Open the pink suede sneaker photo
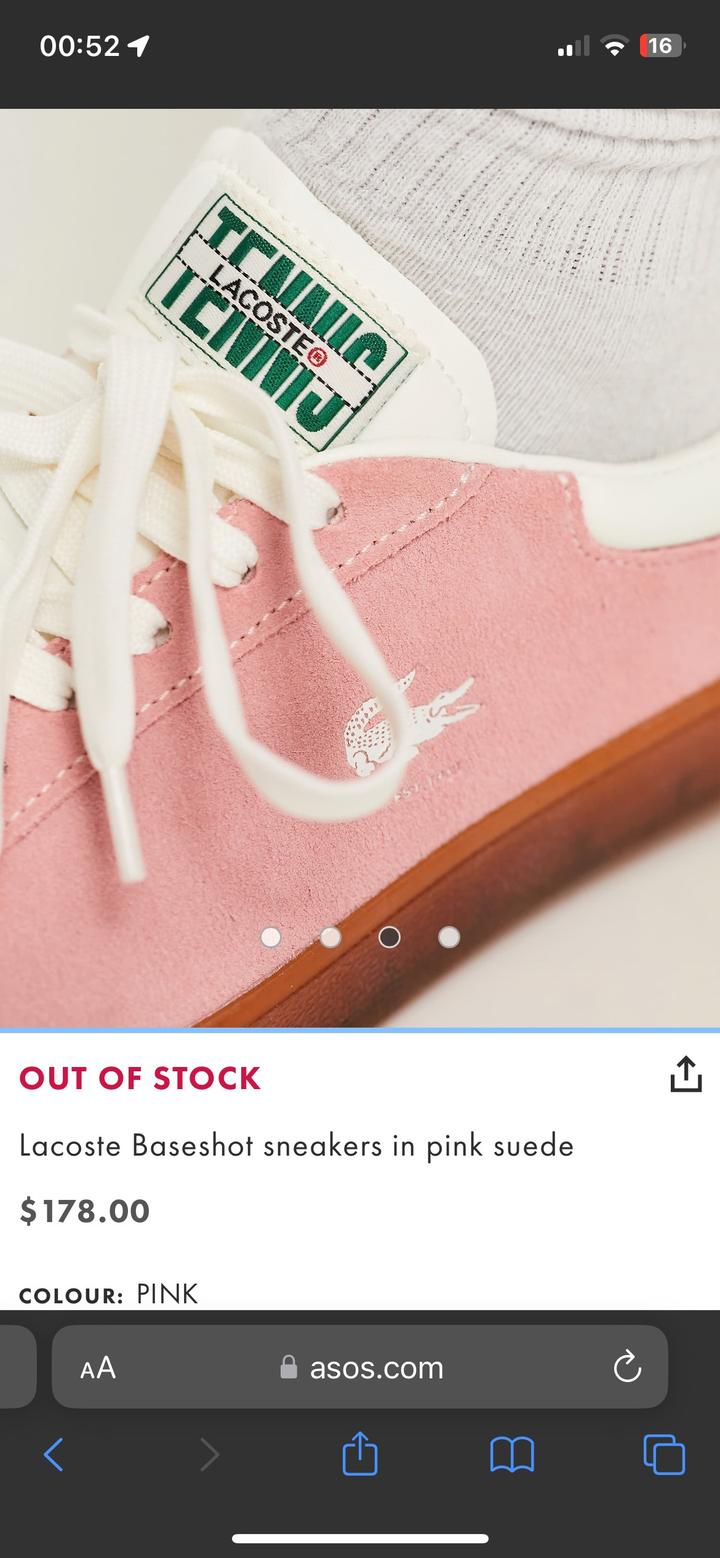The image size is (720, 1558). (360, 567)
